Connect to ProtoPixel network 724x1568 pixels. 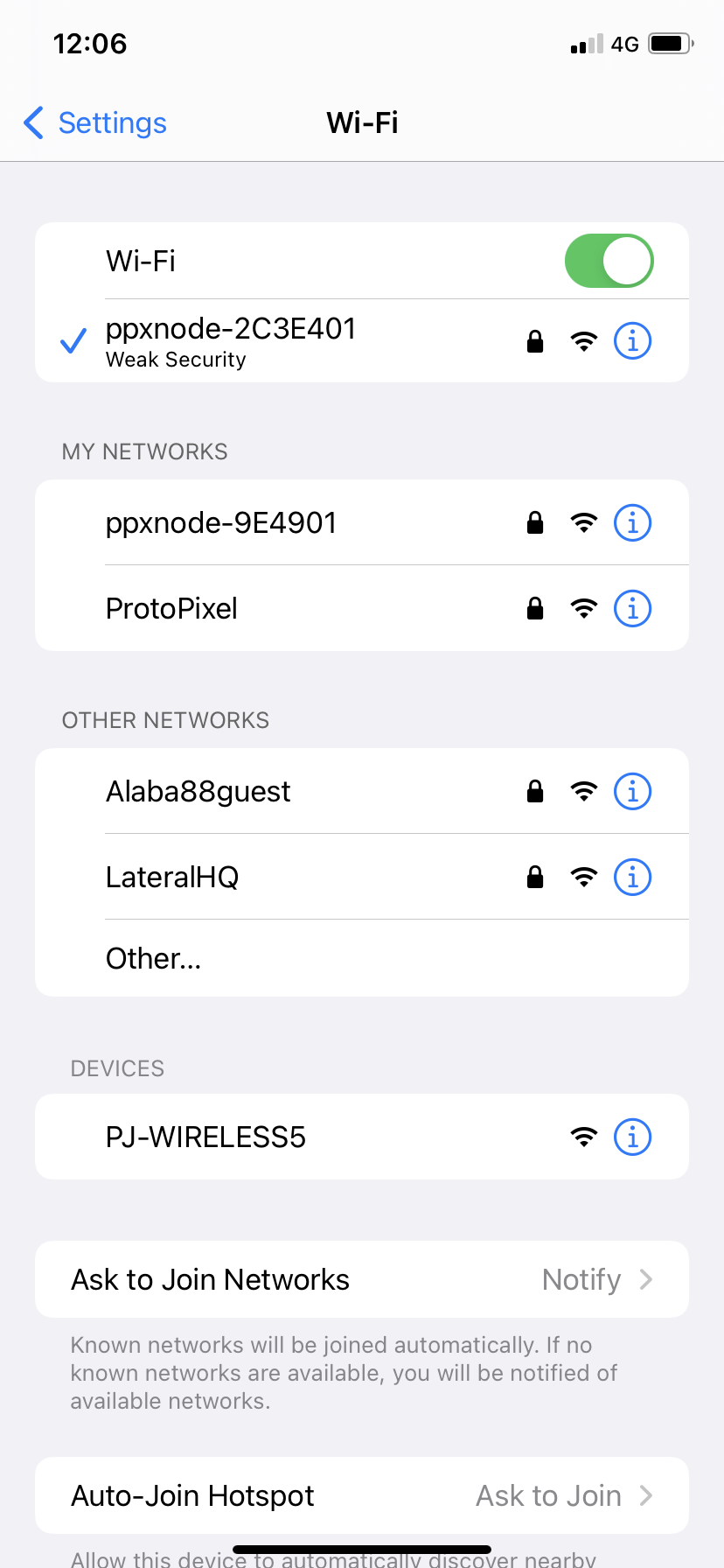[172, 609]
